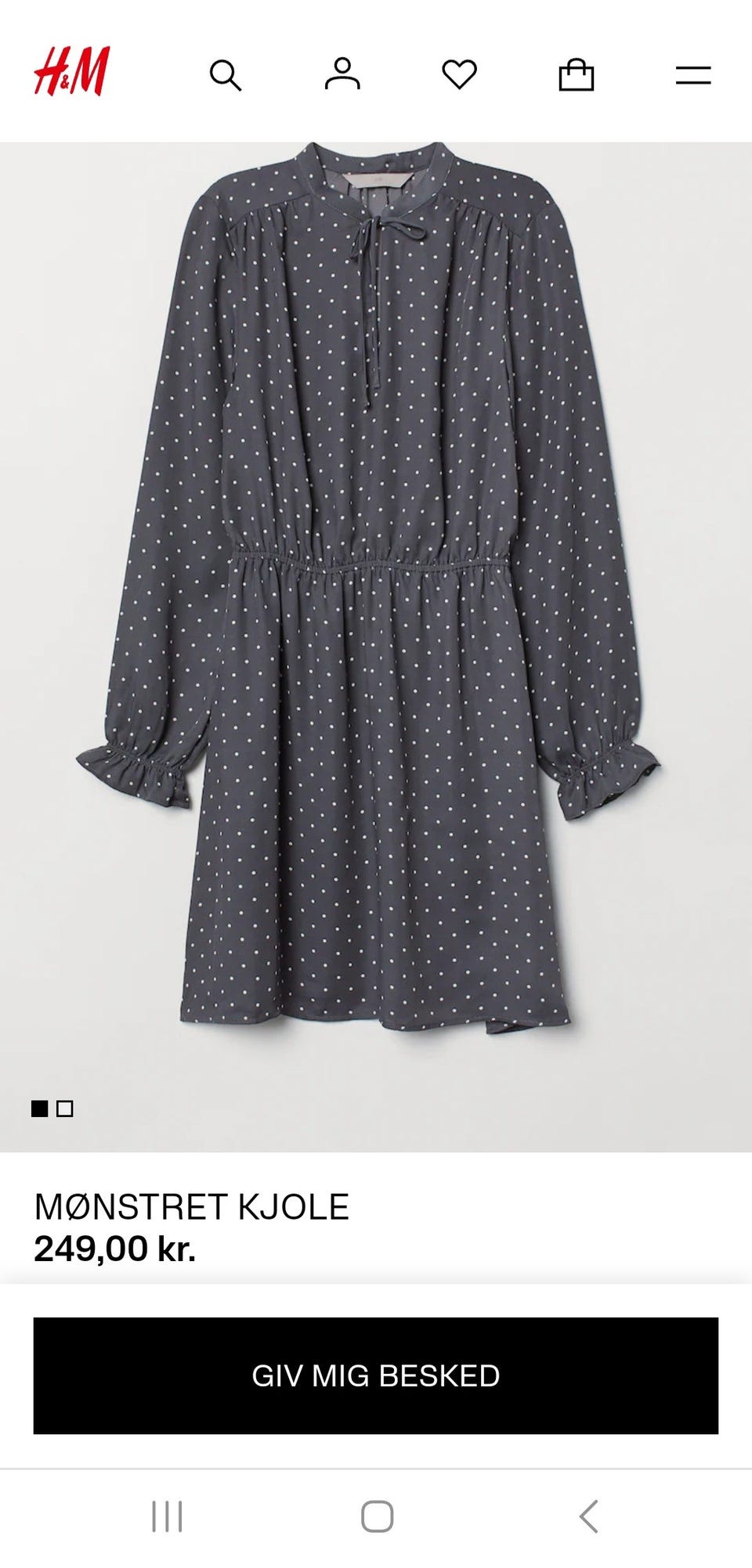View favorites via the heart icon
This screenshot has width=752, height=1568.
[459, 75]
